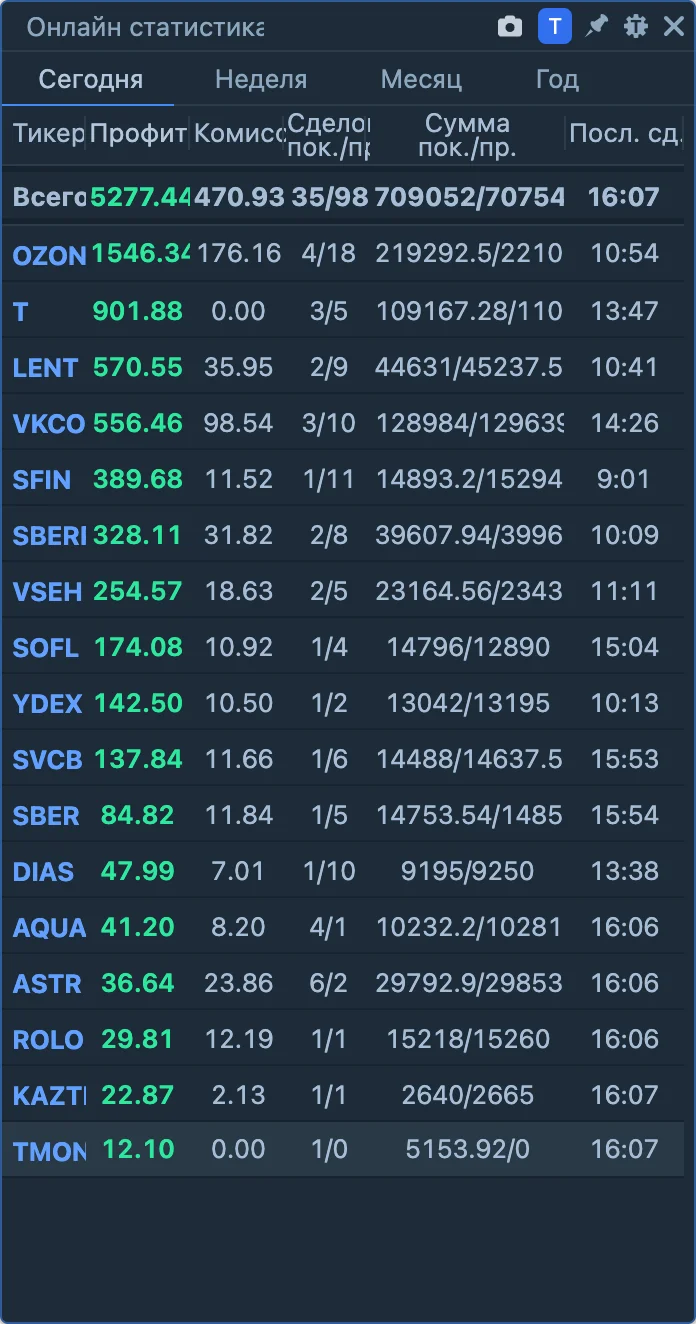Take a snapshot with the camera icon

tap(510, 27)
